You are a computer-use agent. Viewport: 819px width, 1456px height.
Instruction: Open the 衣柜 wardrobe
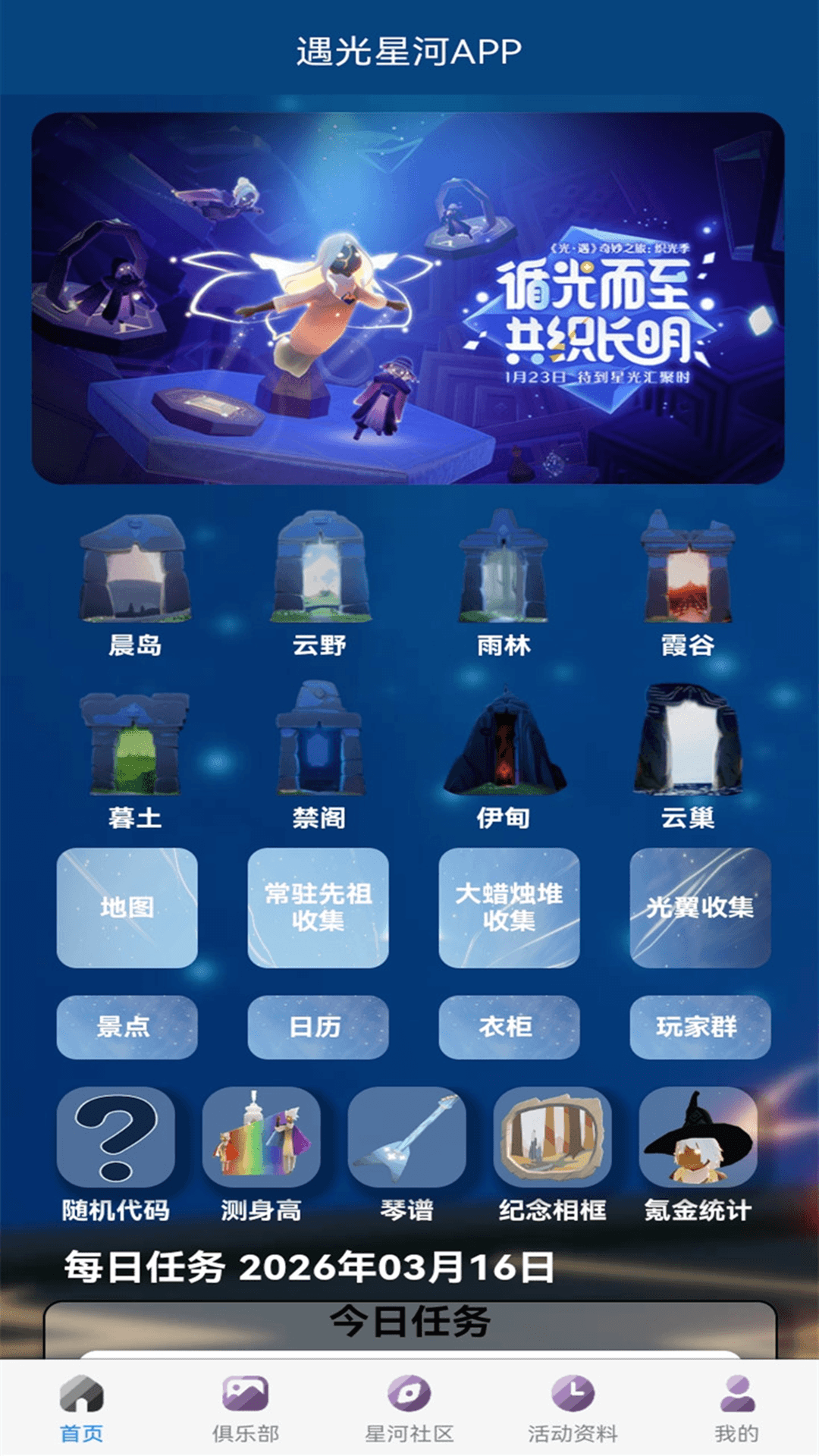(x=509, y=1027)
